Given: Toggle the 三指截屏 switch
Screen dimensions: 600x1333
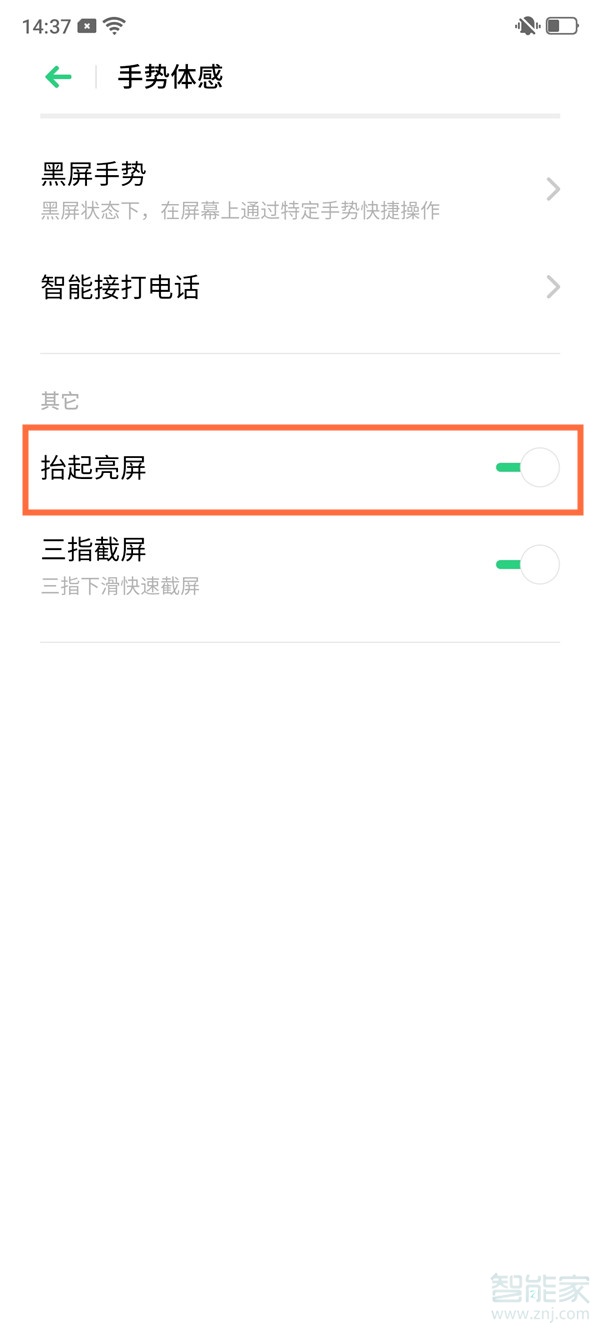Looking at the screenshot, I should point(527,565).
